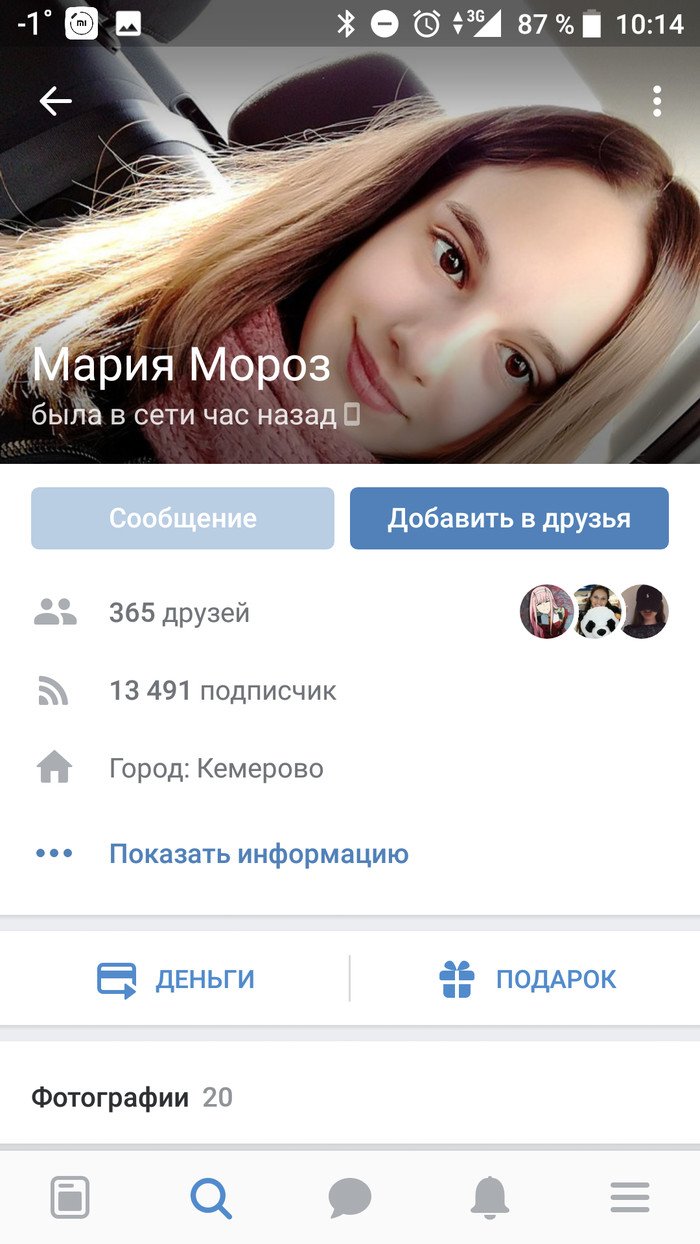Send money via ДЕНЬГИ
Viewport: 700px width, 1244px height.
coord(176,979)
